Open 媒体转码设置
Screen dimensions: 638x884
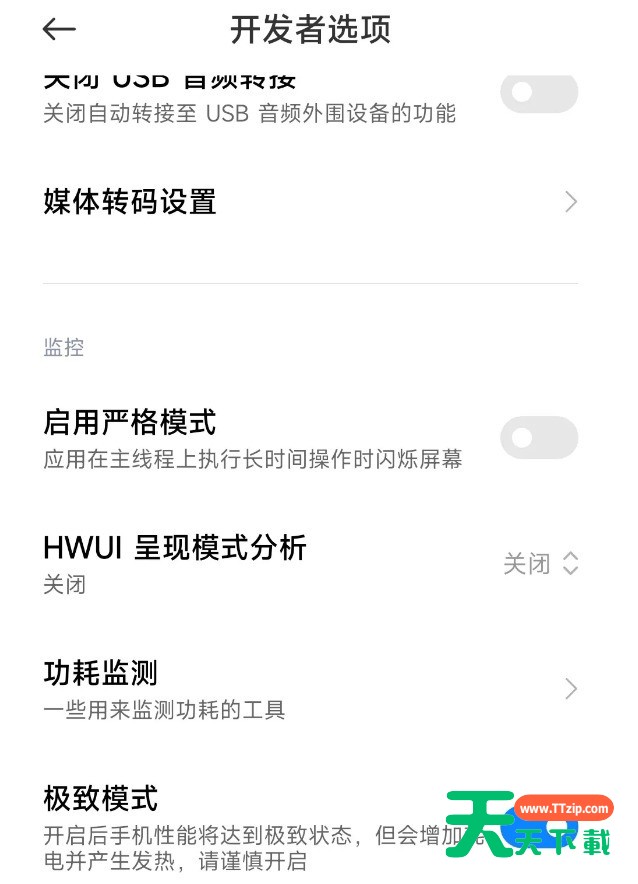pyautogui.click(x=310, y=202)
